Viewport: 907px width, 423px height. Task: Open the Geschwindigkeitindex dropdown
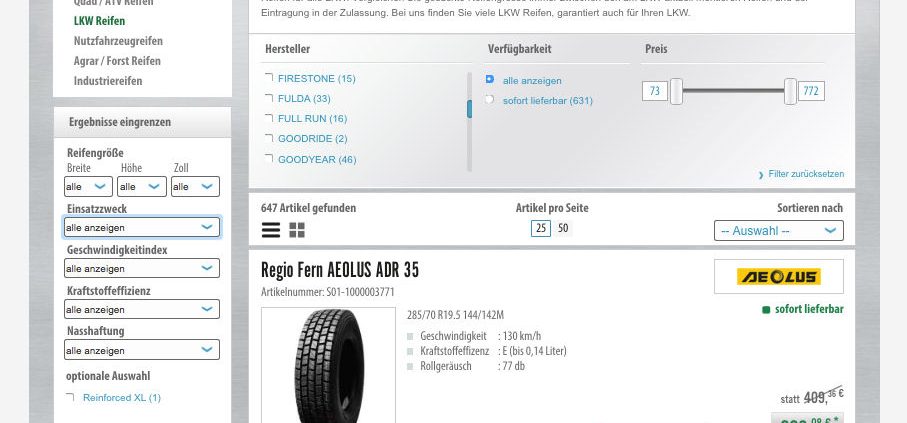click(141, 269)
